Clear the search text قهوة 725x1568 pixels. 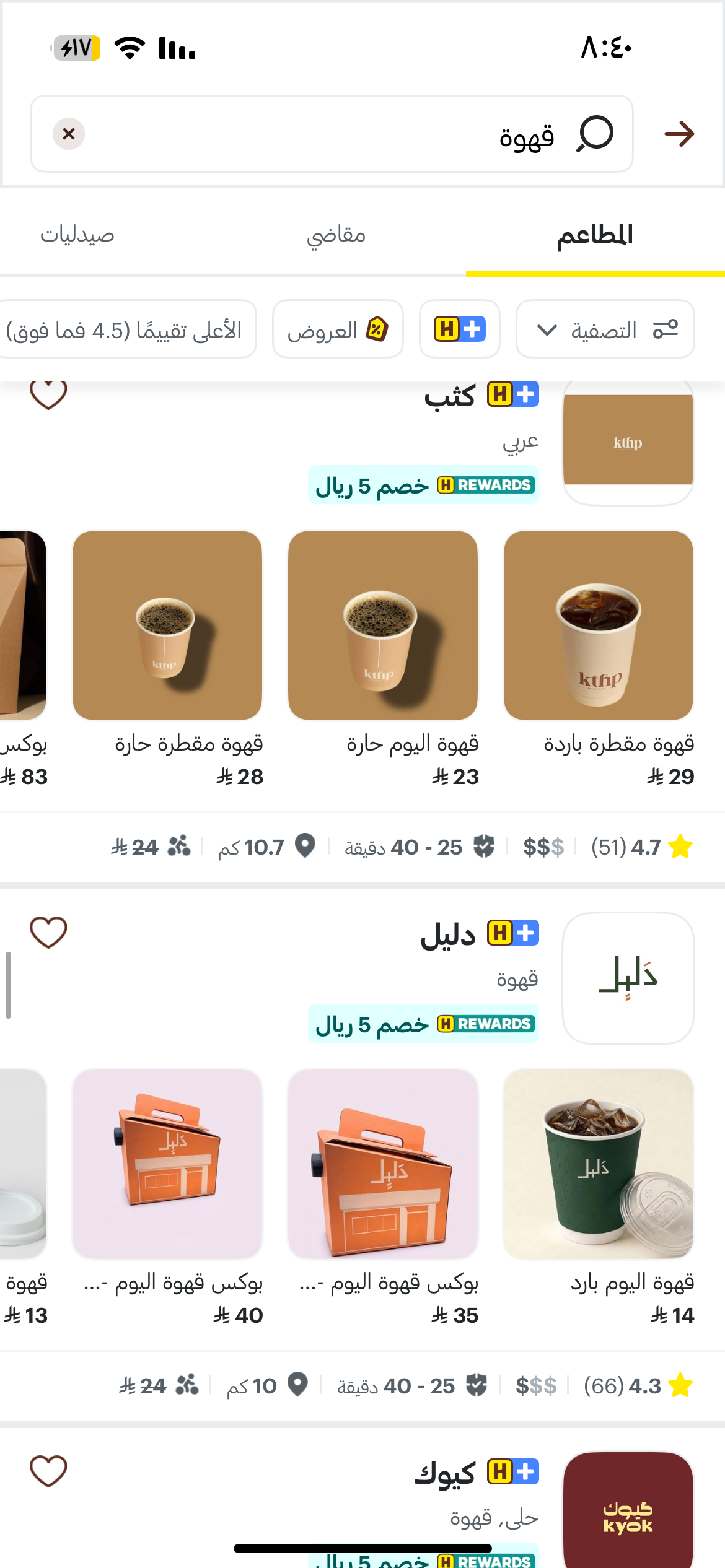(x=69, y=134)
